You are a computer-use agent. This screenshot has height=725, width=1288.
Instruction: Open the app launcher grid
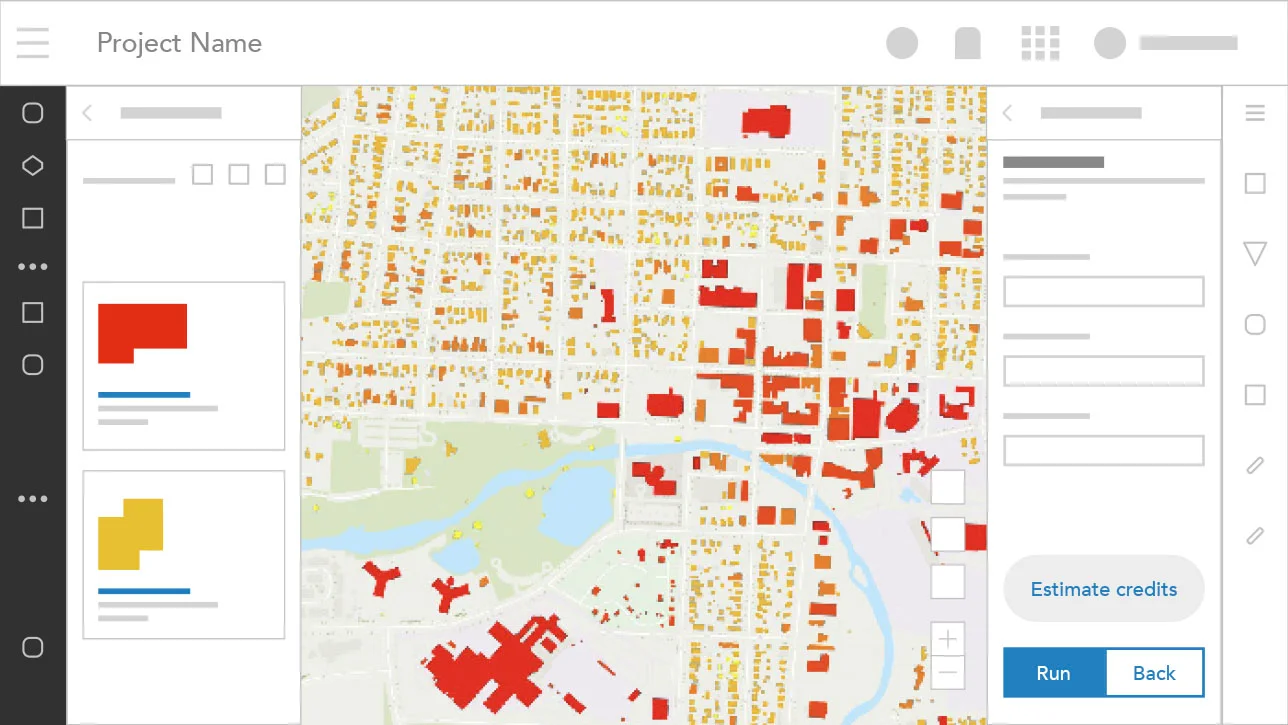point(1040,43)
